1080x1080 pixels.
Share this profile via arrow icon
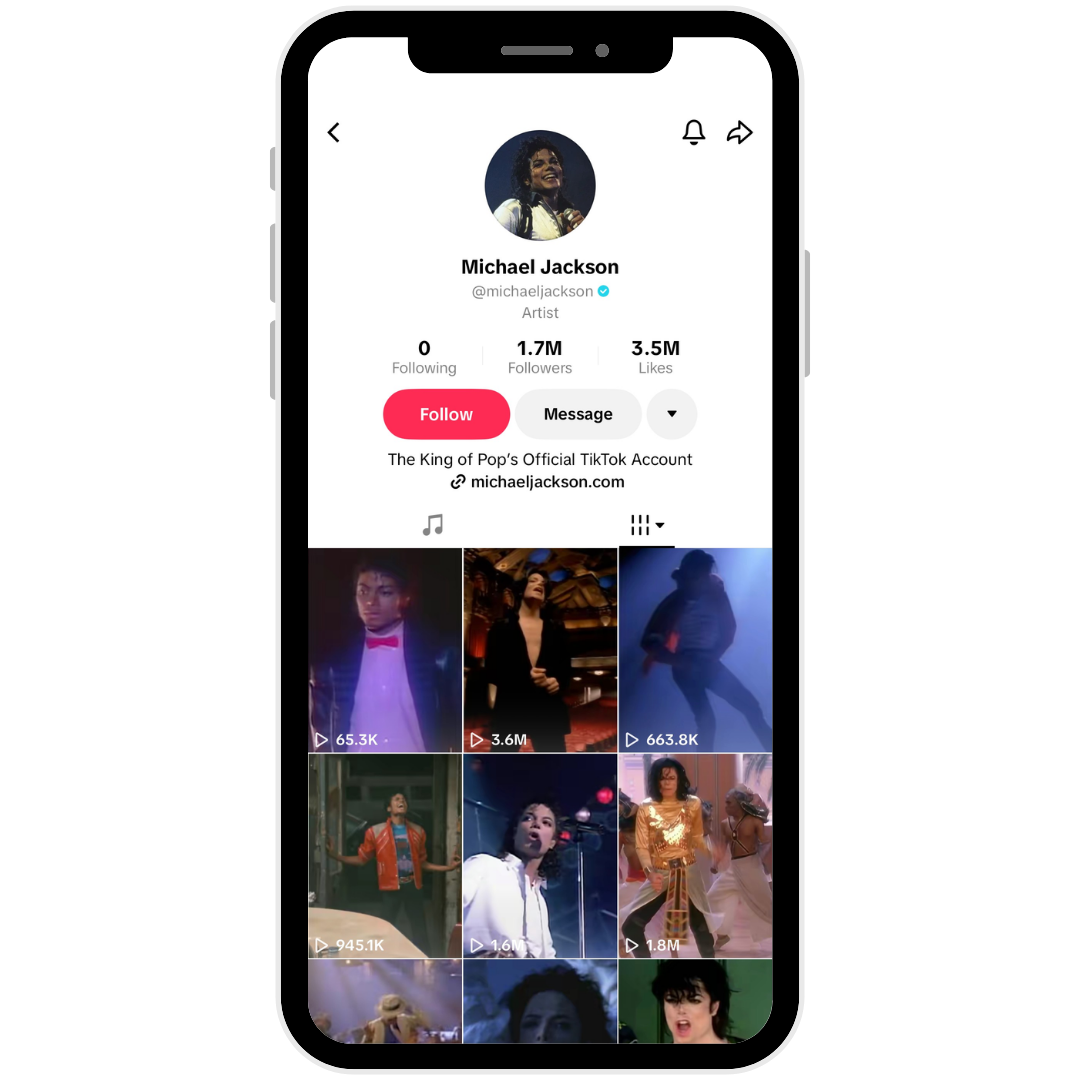(x=739, y=132)
